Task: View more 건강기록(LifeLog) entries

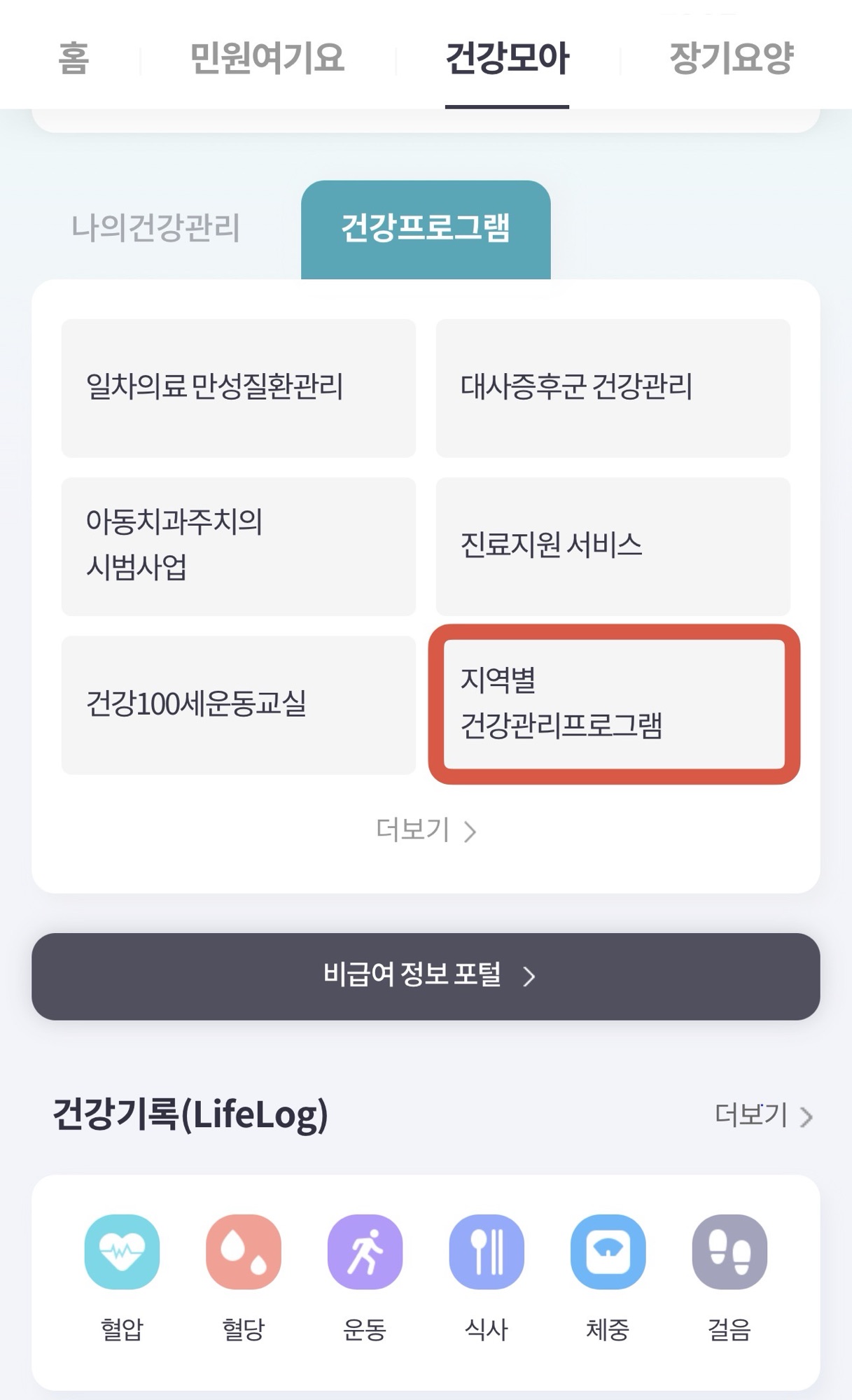Action: (x=763, y=1114)
